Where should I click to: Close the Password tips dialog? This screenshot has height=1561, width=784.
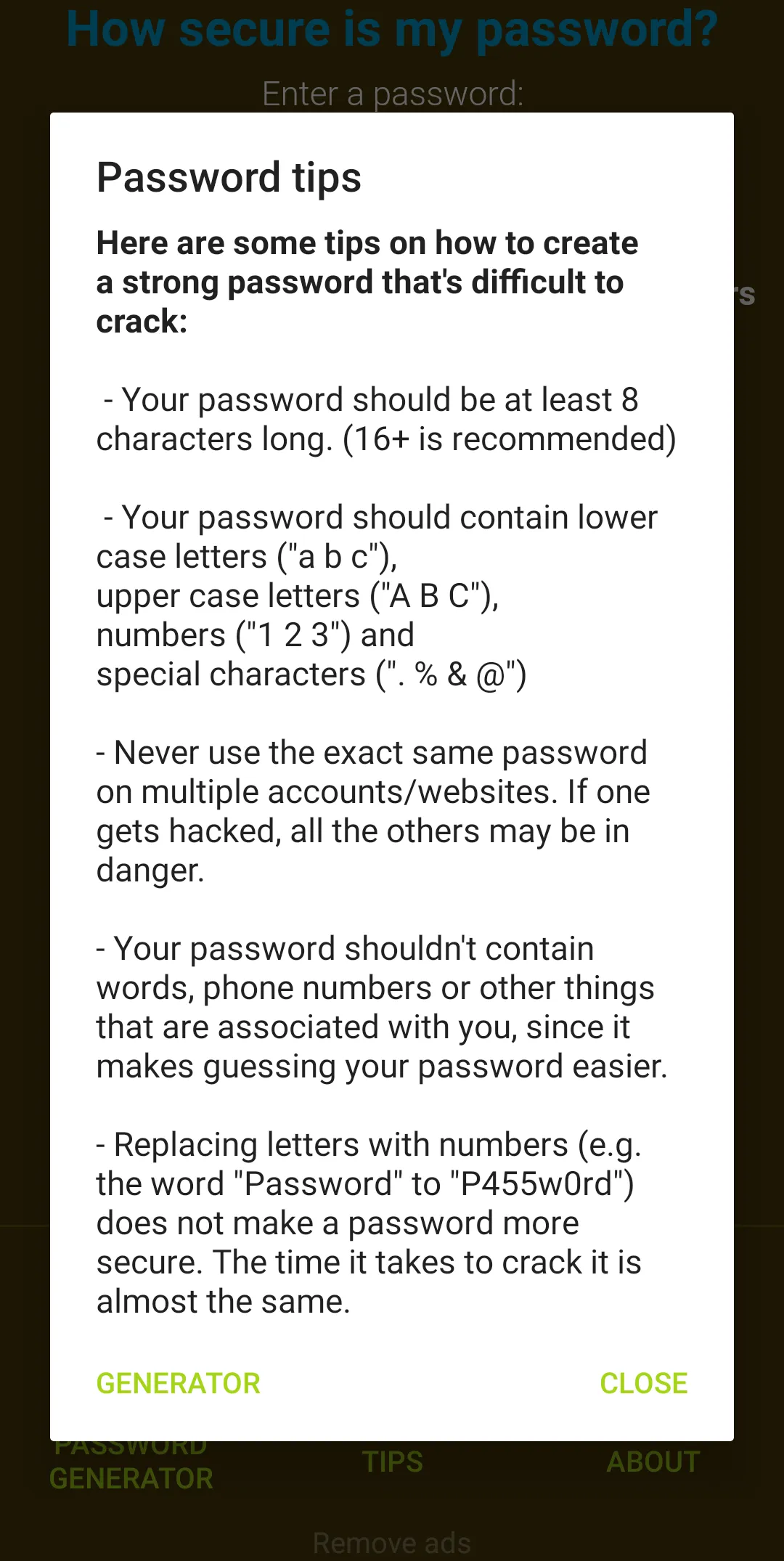(x=643, y=1383)
